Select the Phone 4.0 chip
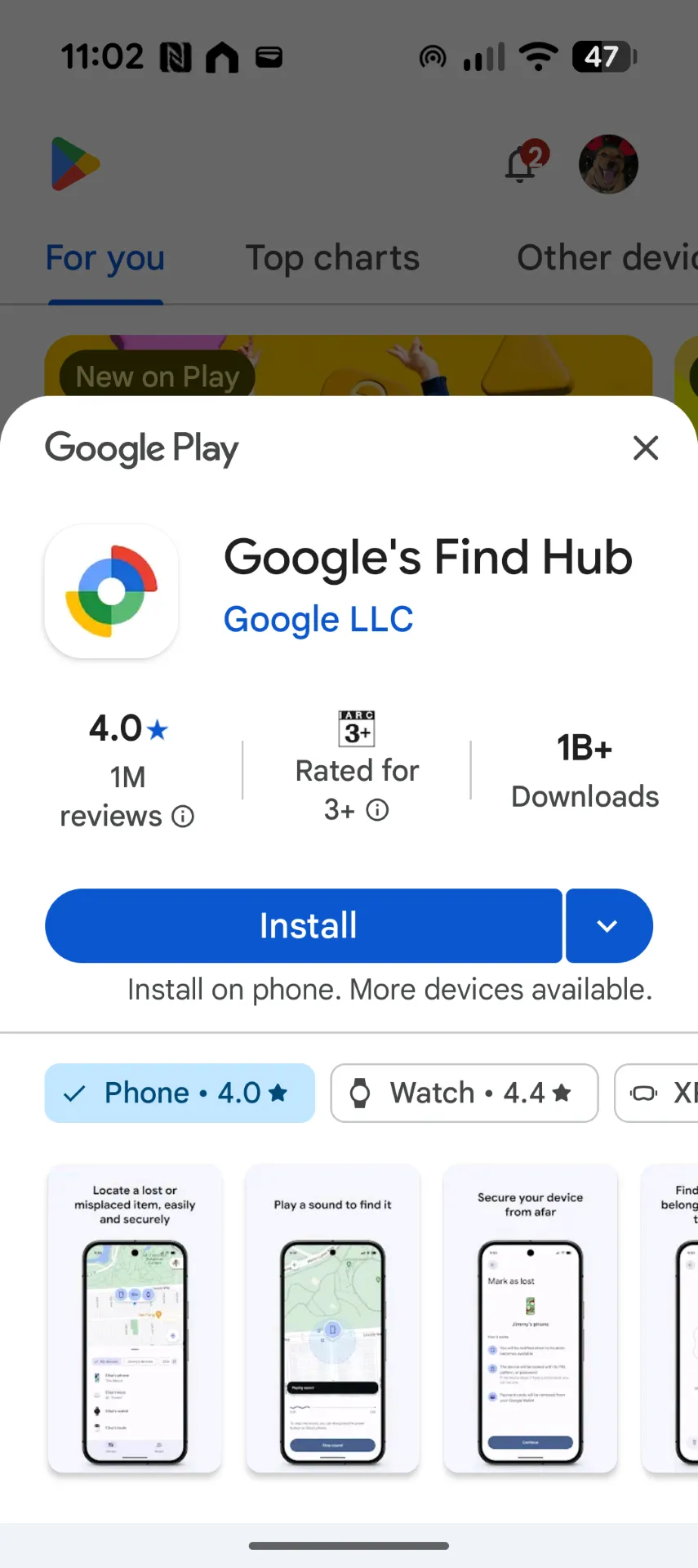Screen dimensions: 698x1568 click(x=180, y=1093)
